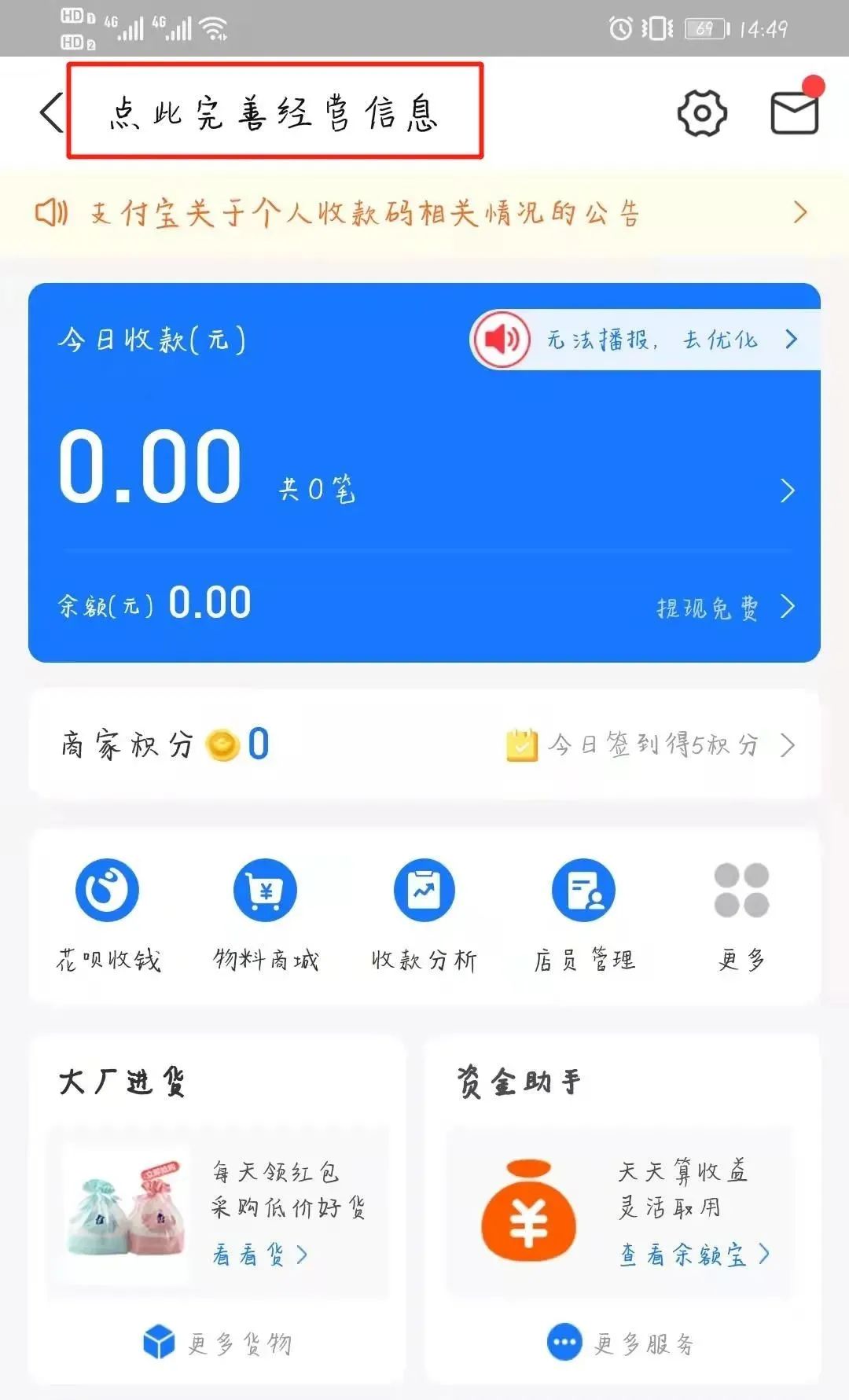849x1400 pixels.
Task: Select the 花呗收钱 feature icon
Action: 107,891
